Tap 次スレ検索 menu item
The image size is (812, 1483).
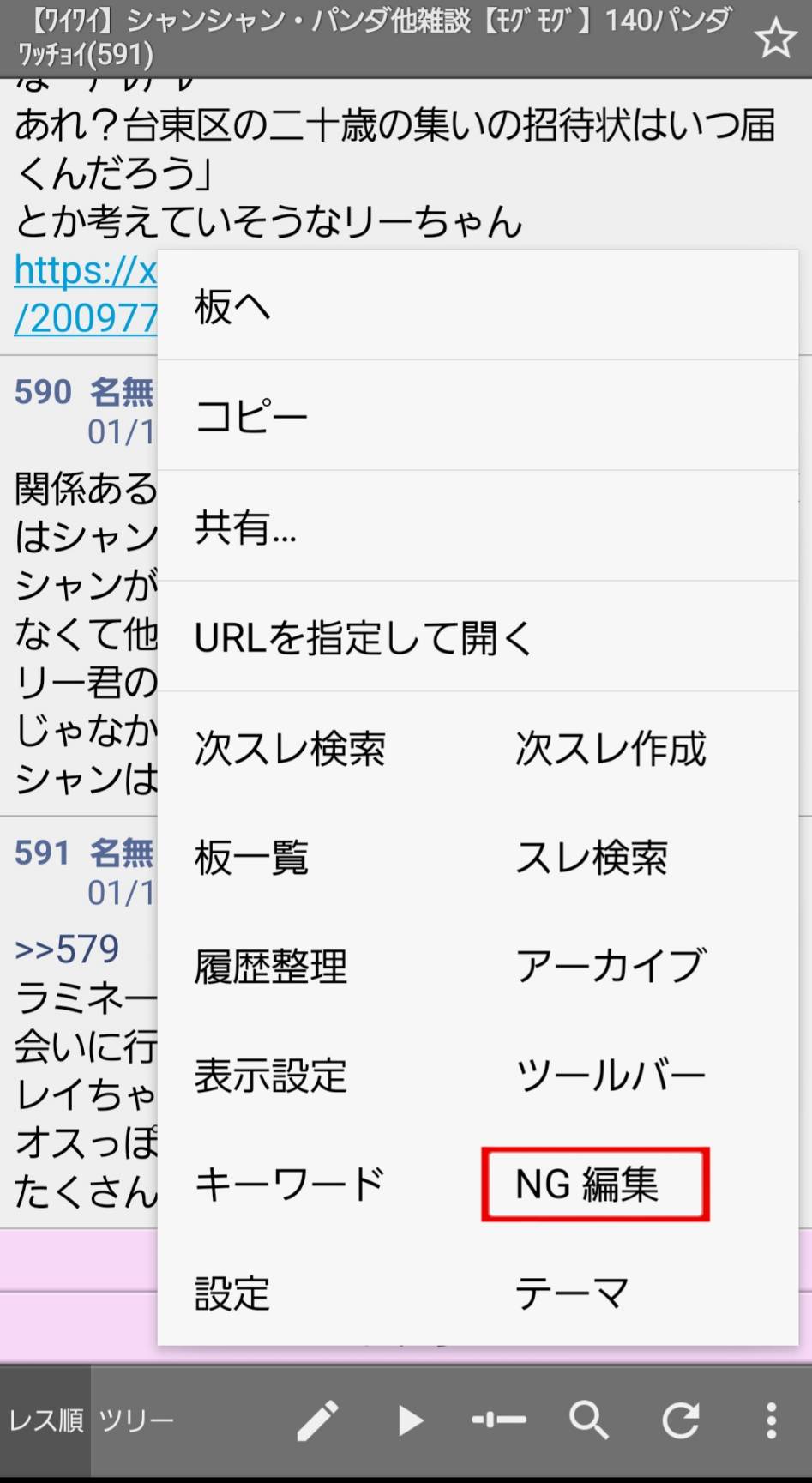pyautogui.click(x=291, y=748)
